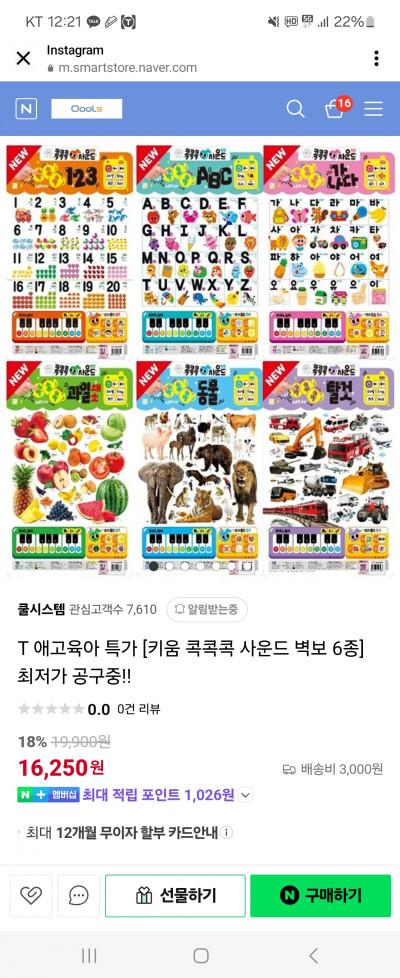Close the in-app browser page
400x978 pixels.
pos(23,59)
